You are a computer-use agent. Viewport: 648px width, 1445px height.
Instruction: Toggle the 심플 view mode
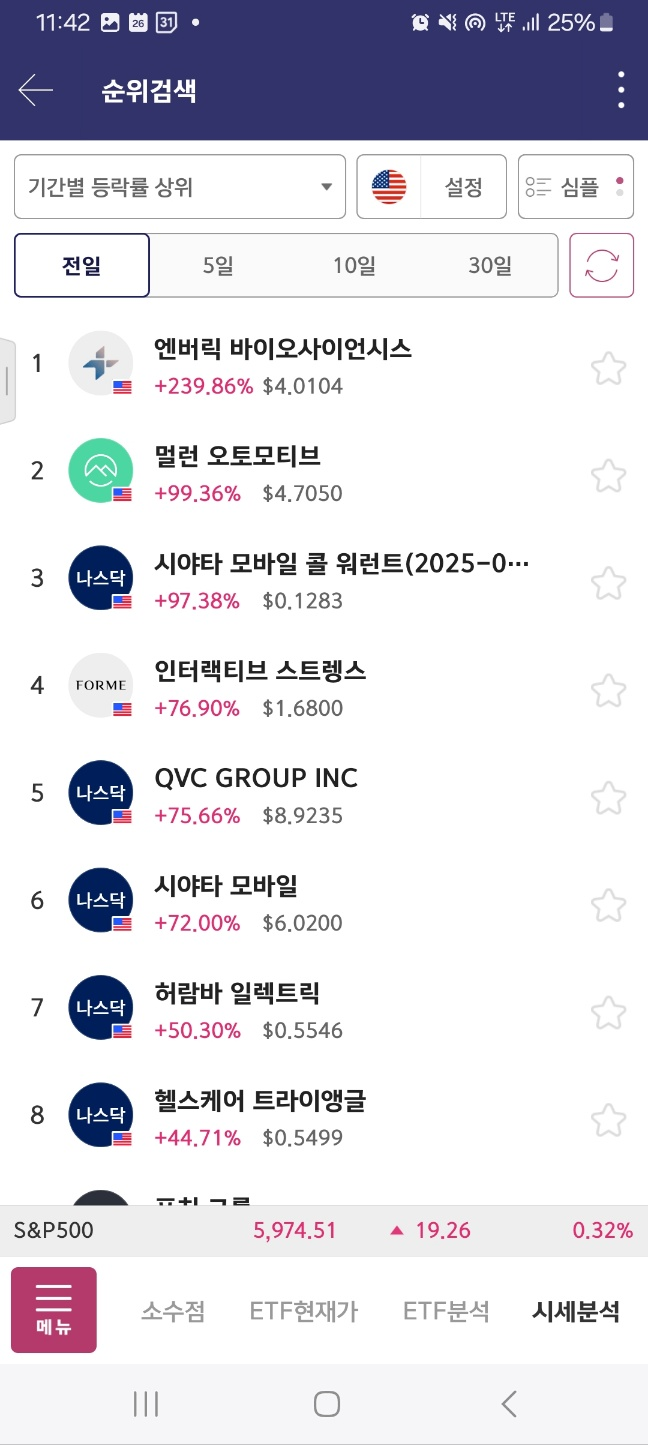click(576, 187)
